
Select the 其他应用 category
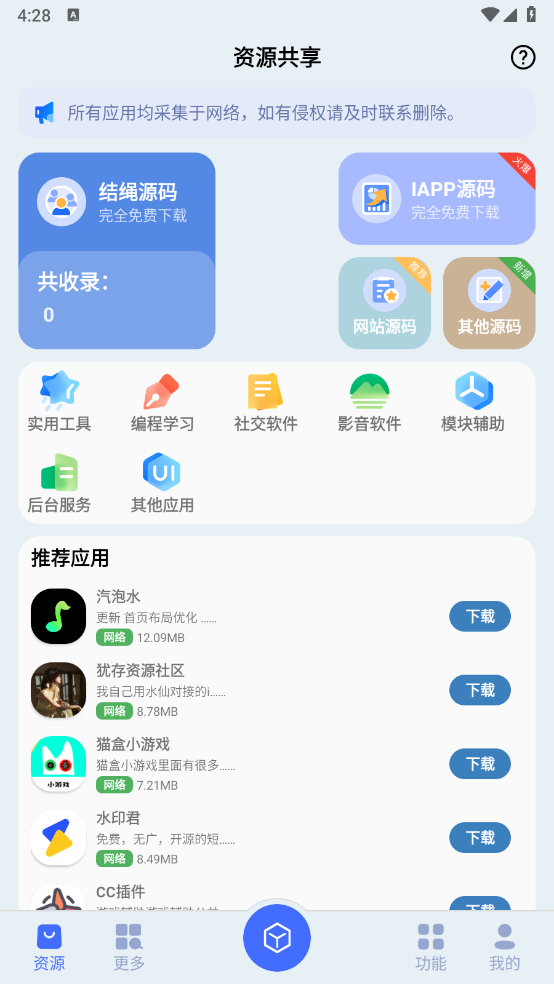point(162,483)
